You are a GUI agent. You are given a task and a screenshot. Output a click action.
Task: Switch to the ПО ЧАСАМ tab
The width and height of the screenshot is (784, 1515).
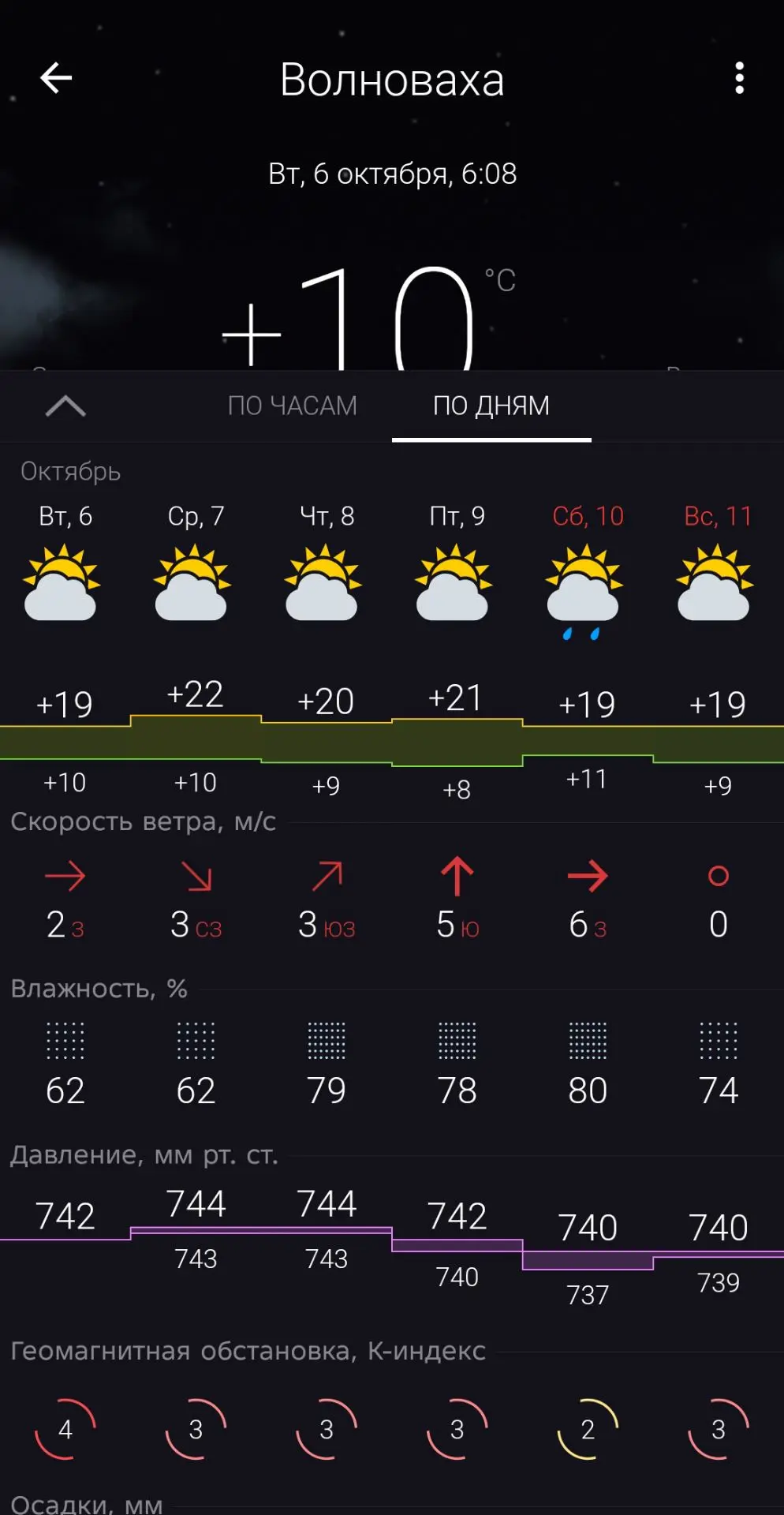(x=293, y=406)
